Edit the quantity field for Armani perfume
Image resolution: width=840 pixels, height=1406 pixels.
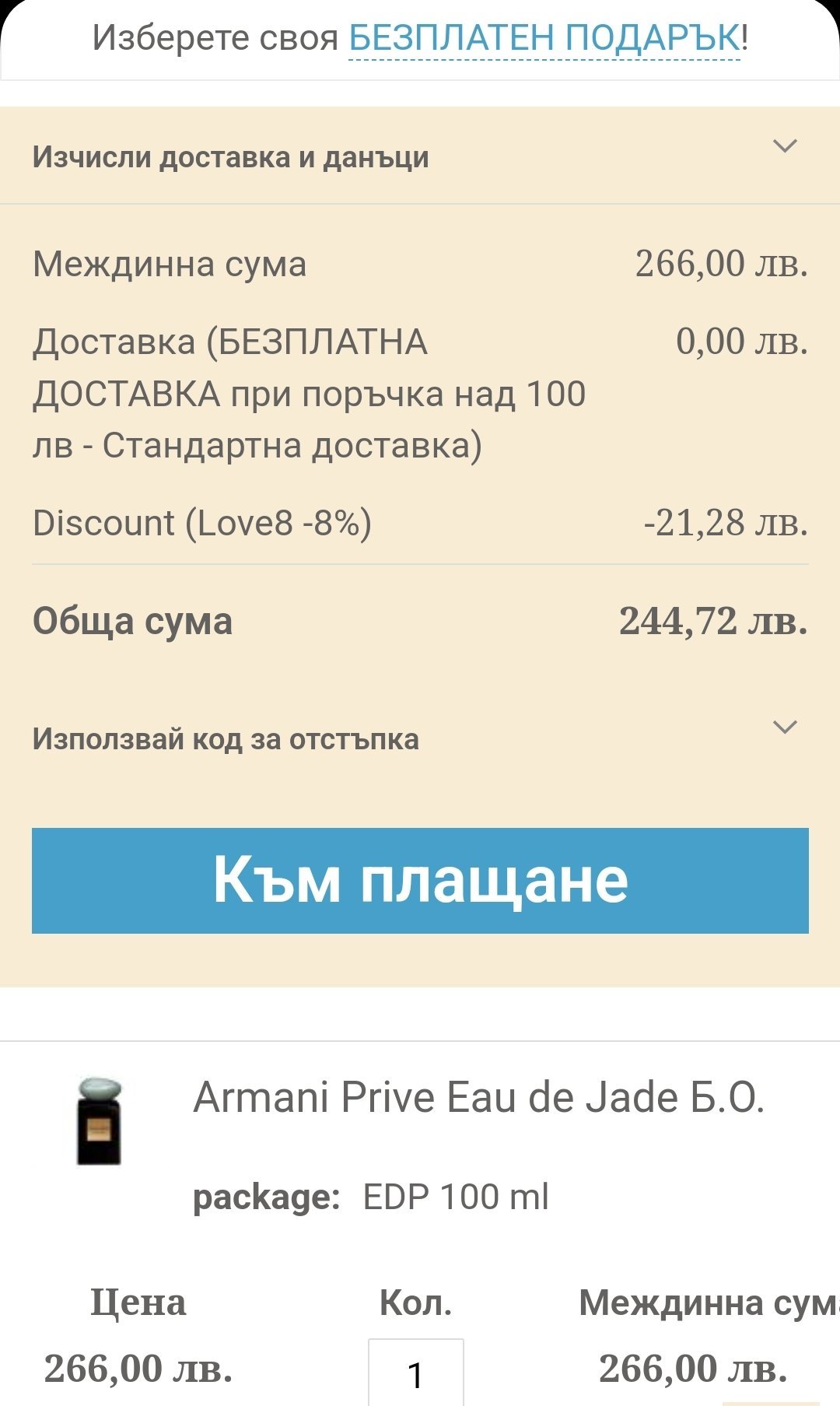tap(415, 1374)
